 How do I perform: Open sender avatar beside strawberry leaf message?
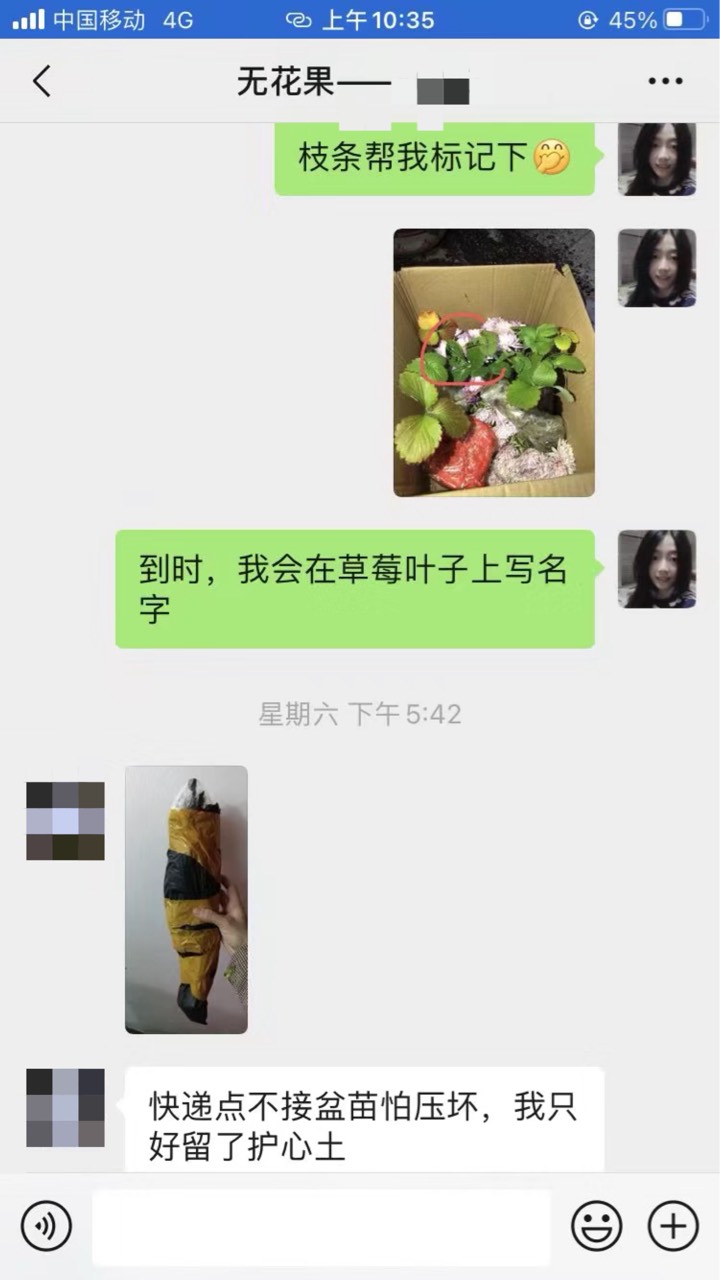tap(656, 569)
